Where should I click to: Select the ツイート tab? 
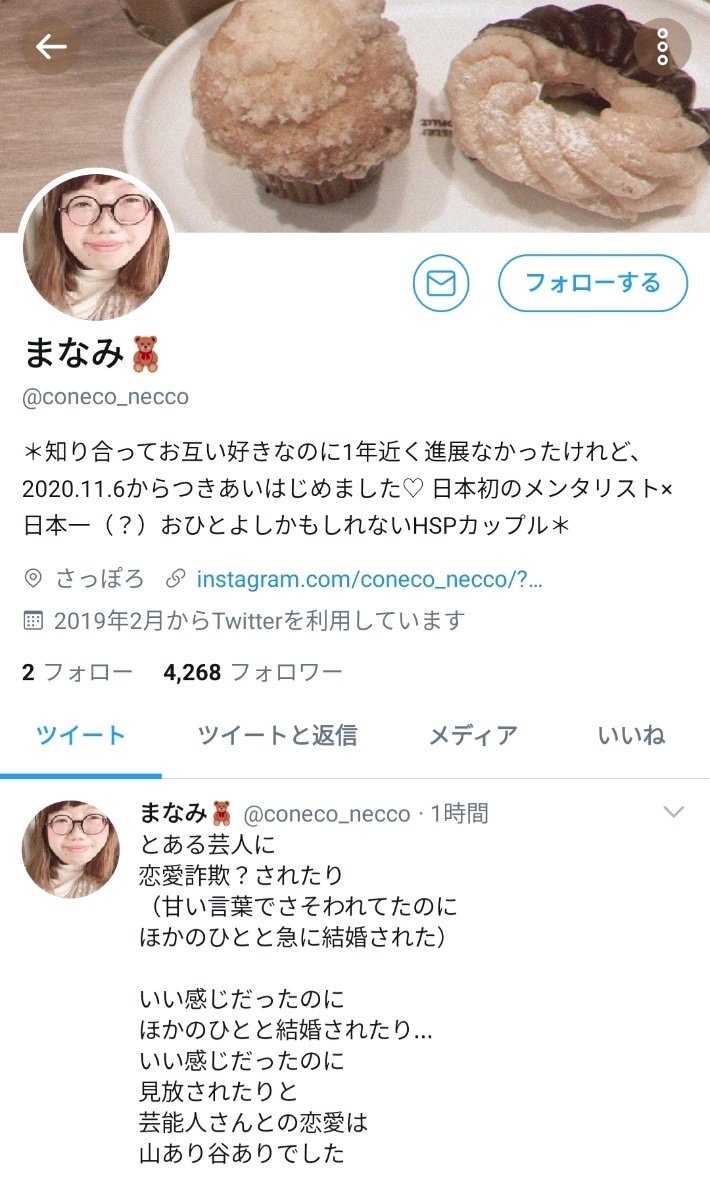coord(81,736)
